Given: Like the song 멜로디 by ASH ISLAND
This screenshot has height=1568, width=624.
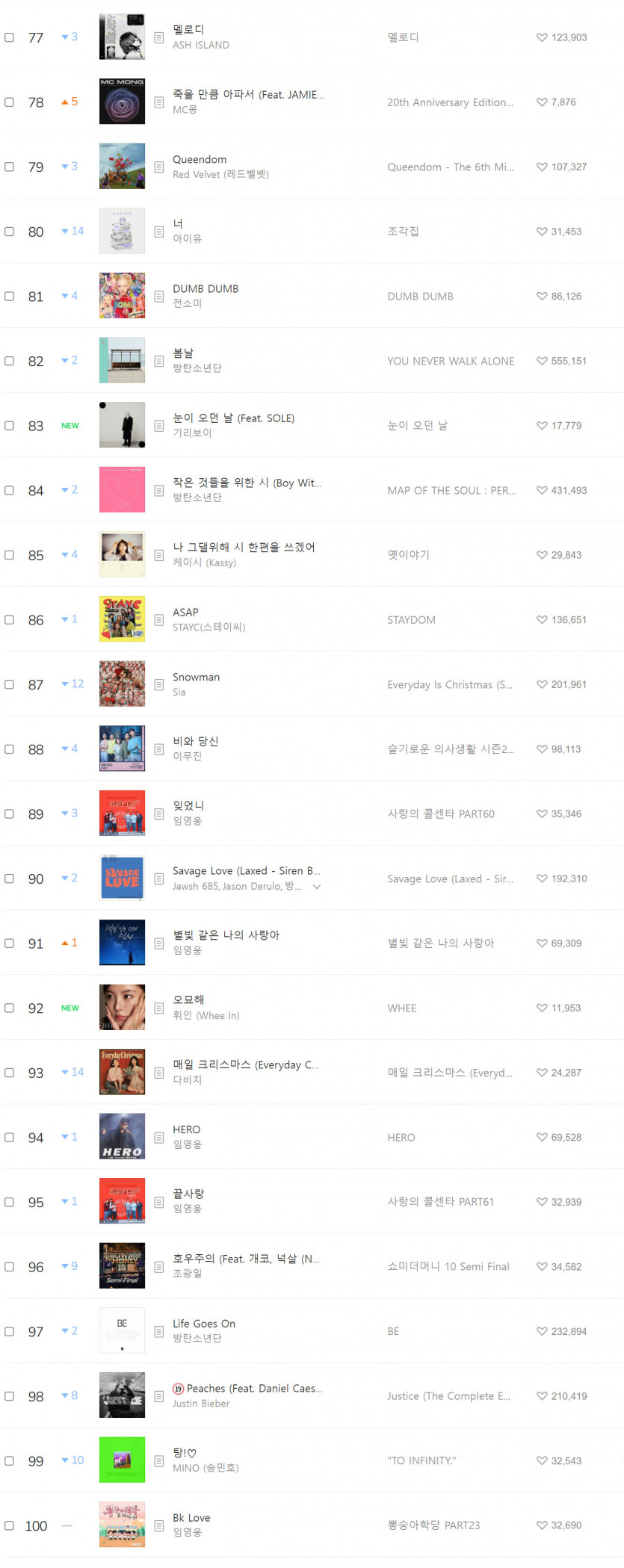Looking at the screenshot, I should click(x=542, y=37).
